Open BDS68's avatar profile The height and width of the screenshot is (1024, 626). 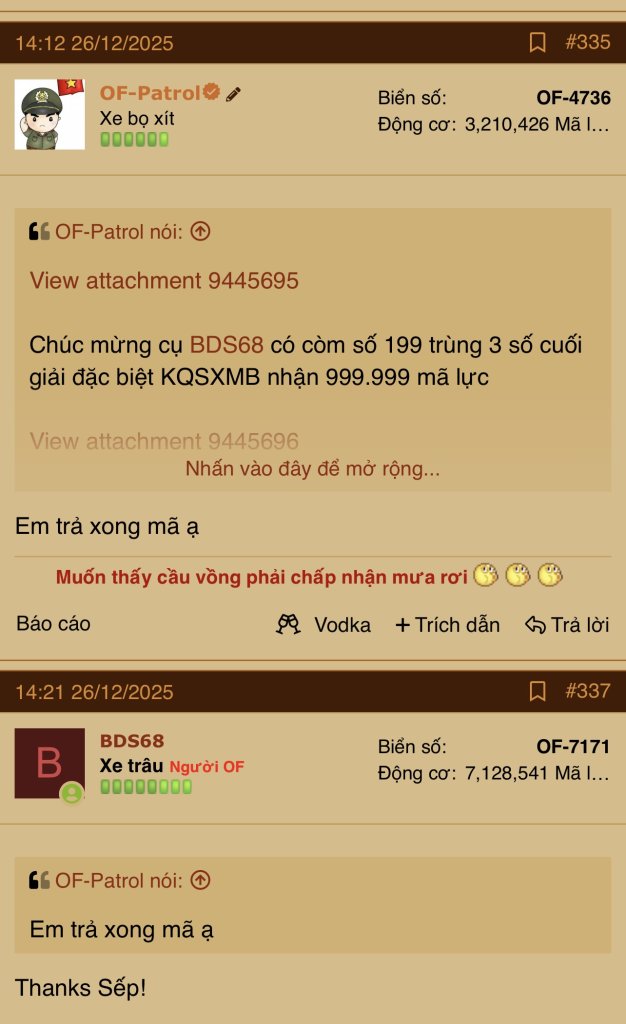tap(49, 763)
